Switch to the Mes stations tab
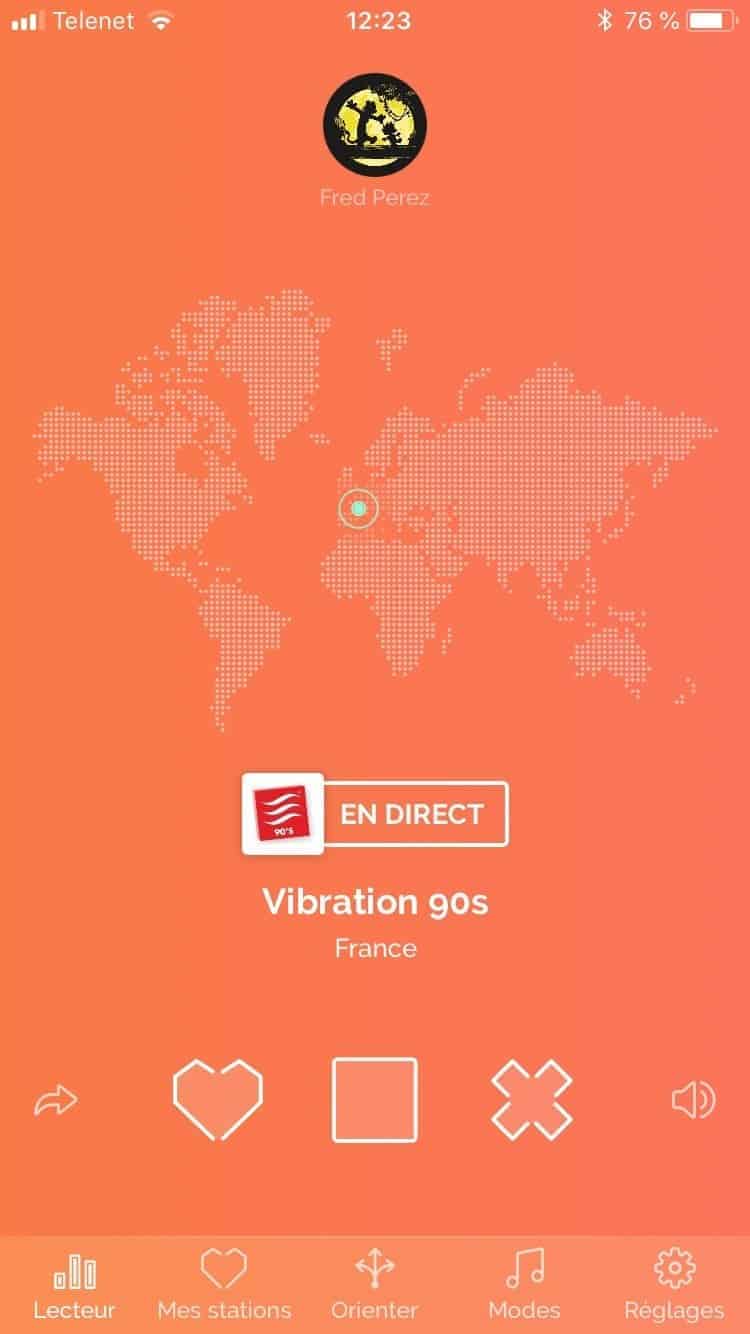Image resolution: width=750 pixels, height=1334 pixels. pos(224,1285)
